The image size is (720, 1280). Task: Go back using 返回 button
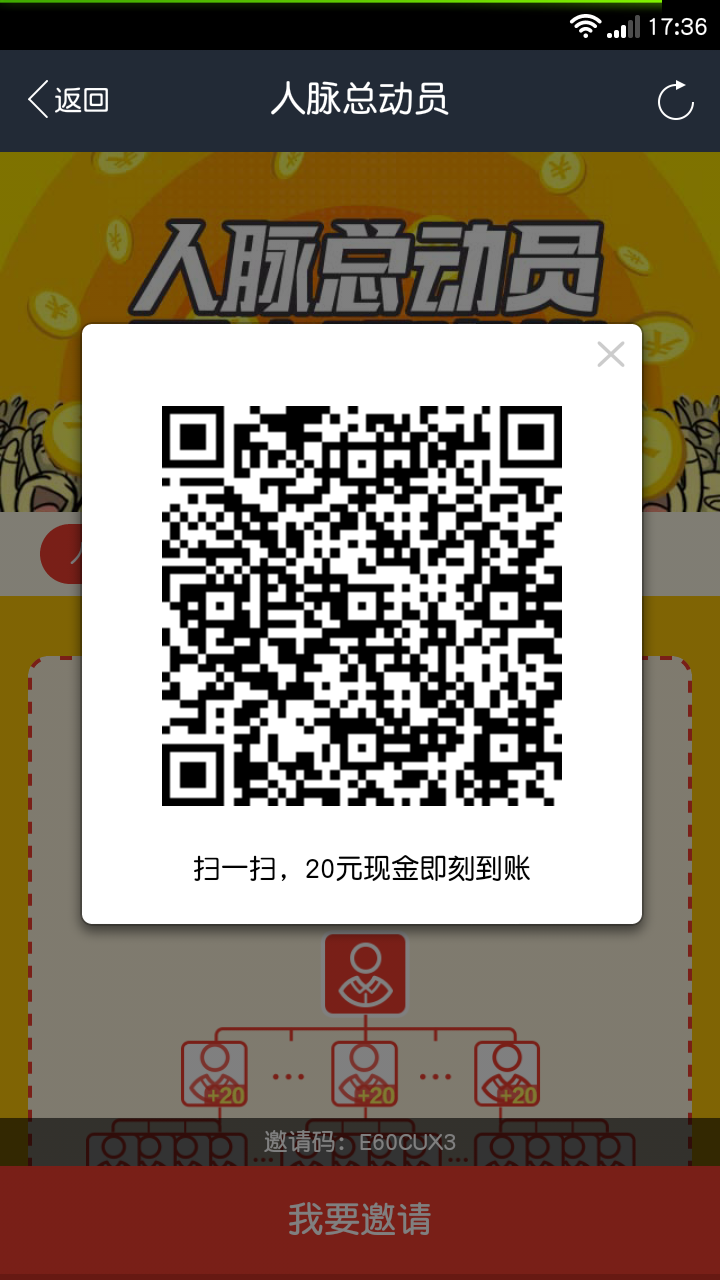(68, 100)
